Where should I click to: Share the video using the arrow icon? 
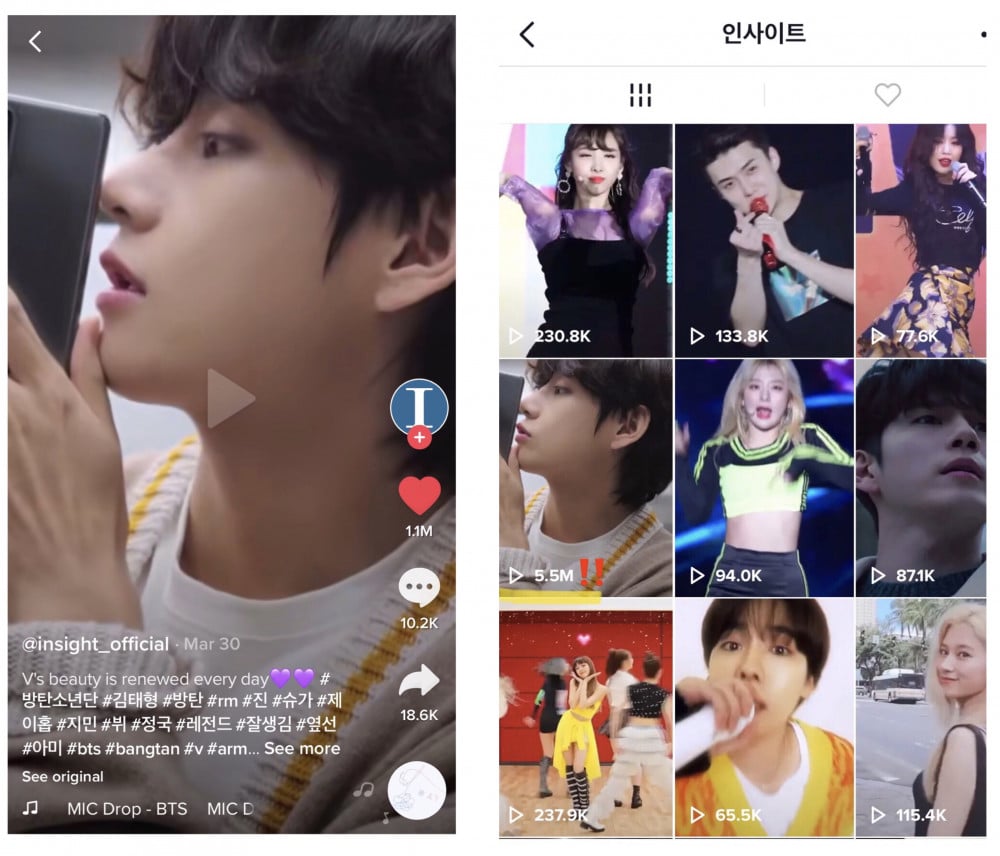[x=419, y=683]
